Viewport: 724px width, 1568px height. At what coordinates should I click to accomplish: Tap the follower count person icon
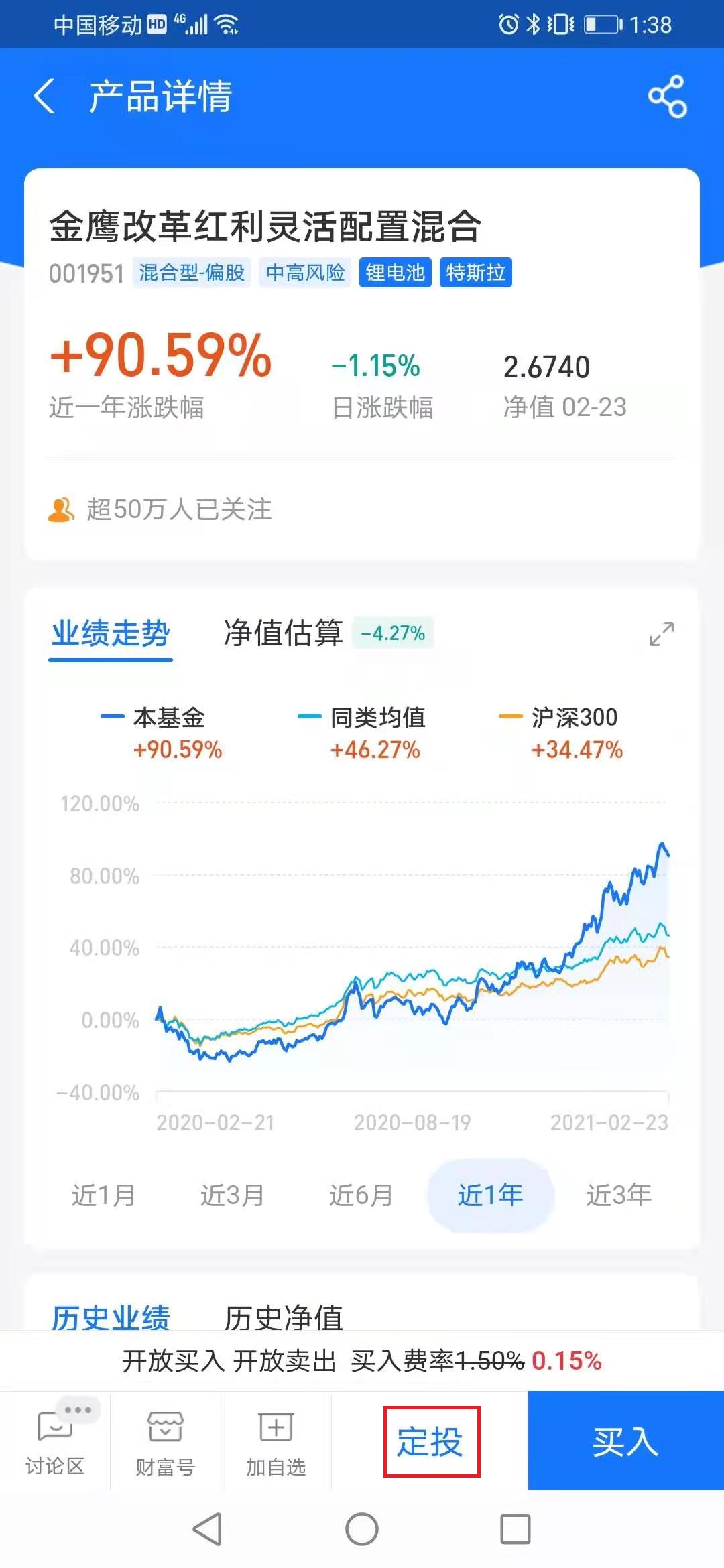pyautogui.click(x=62, y=510)
